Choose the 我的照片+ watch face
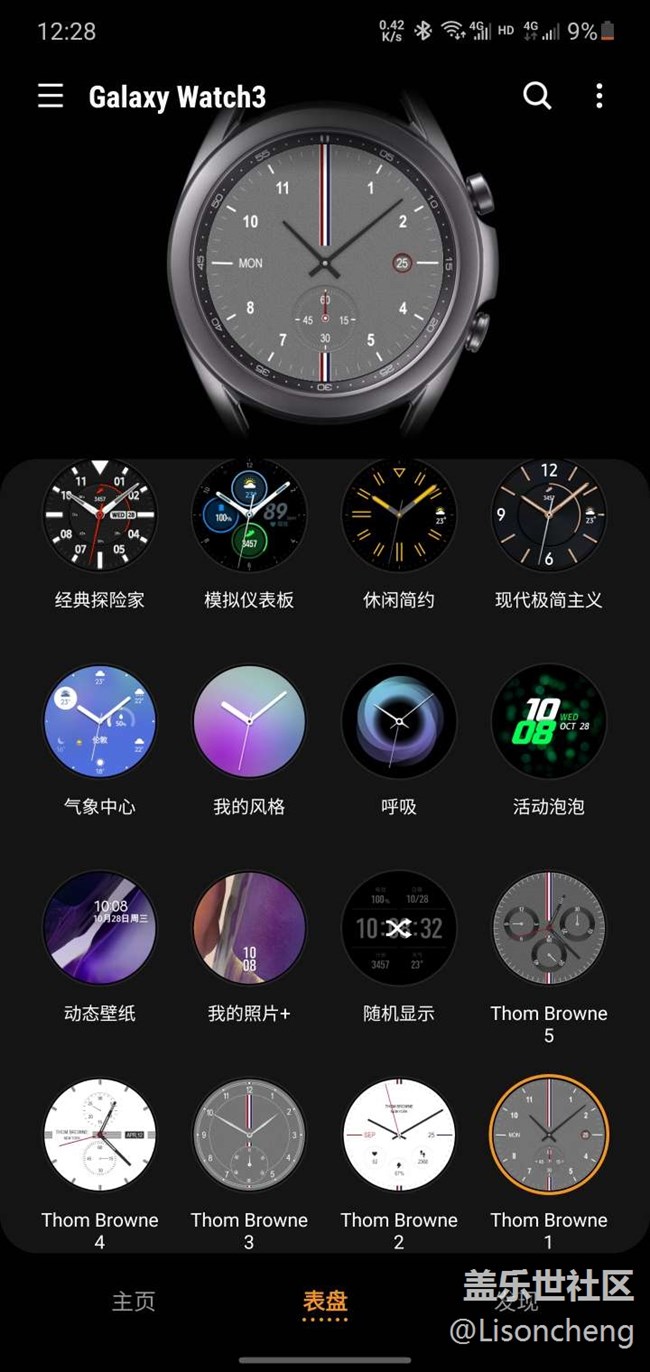Viewport: 650px width, 1372px height. [249, 928]
